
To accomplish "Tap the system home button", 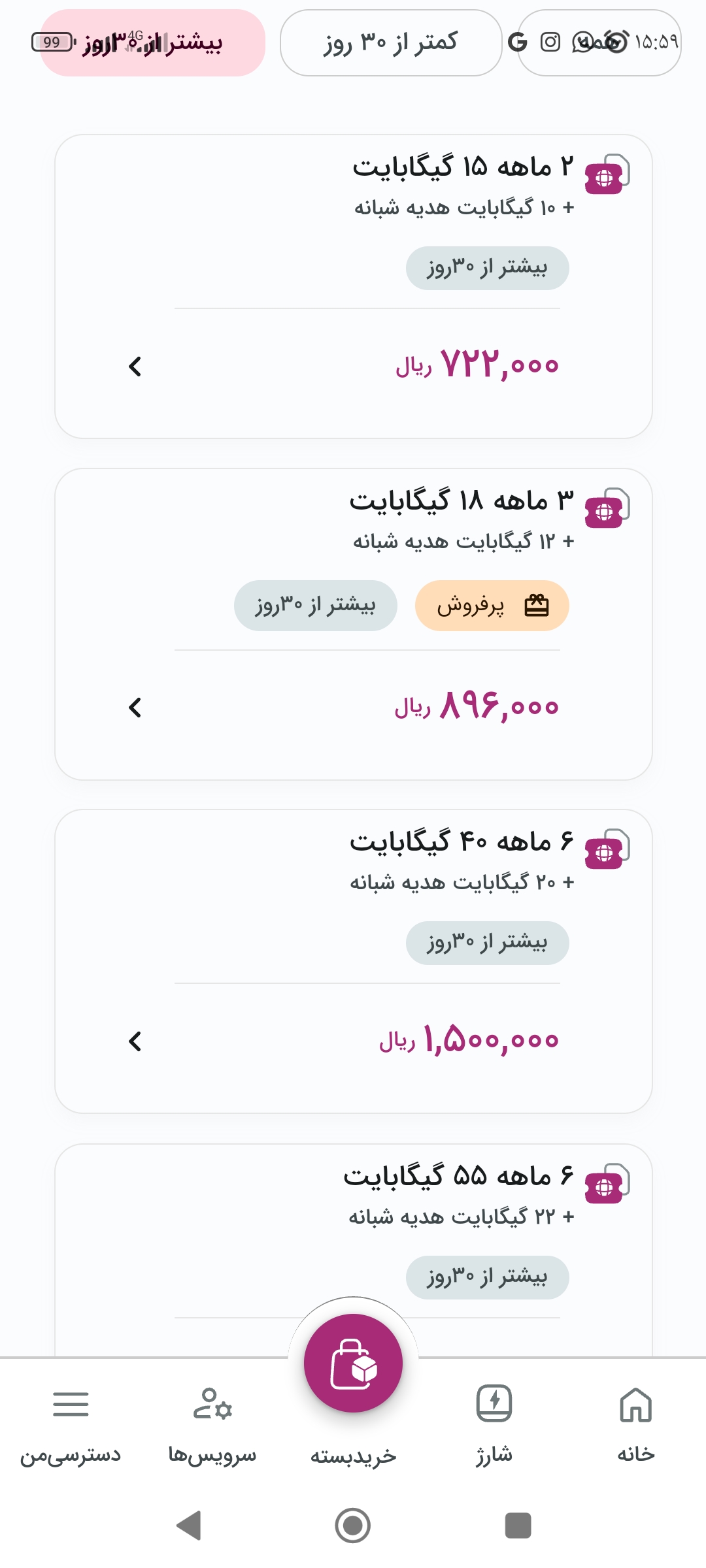I will pos(353,1526).
